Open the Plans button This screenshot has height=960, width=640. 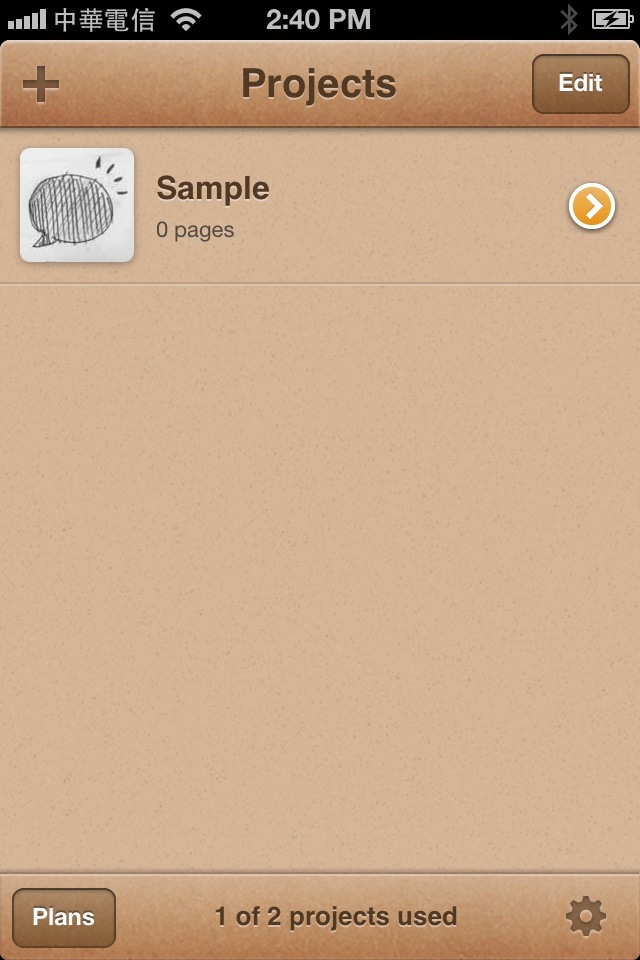64,917
